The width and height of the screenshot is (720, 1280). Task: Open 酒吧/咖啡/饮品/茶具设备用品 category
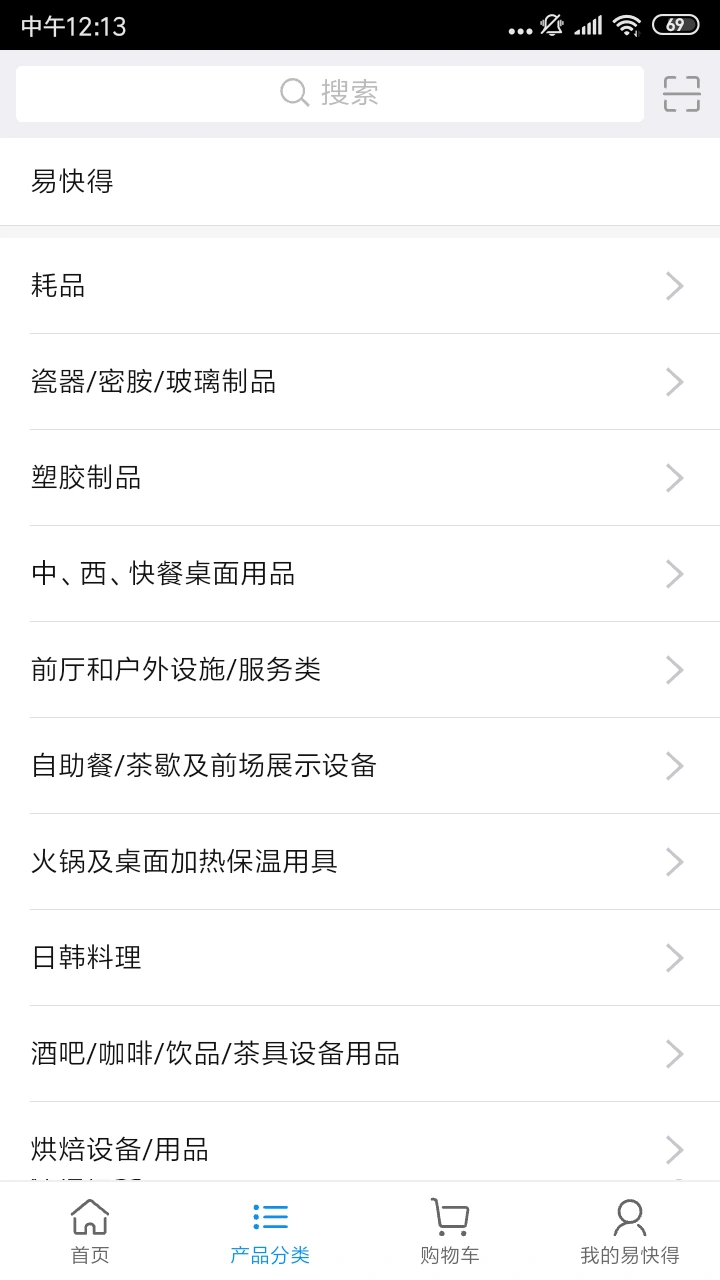pyautogui.click(x=360, y=1054)
